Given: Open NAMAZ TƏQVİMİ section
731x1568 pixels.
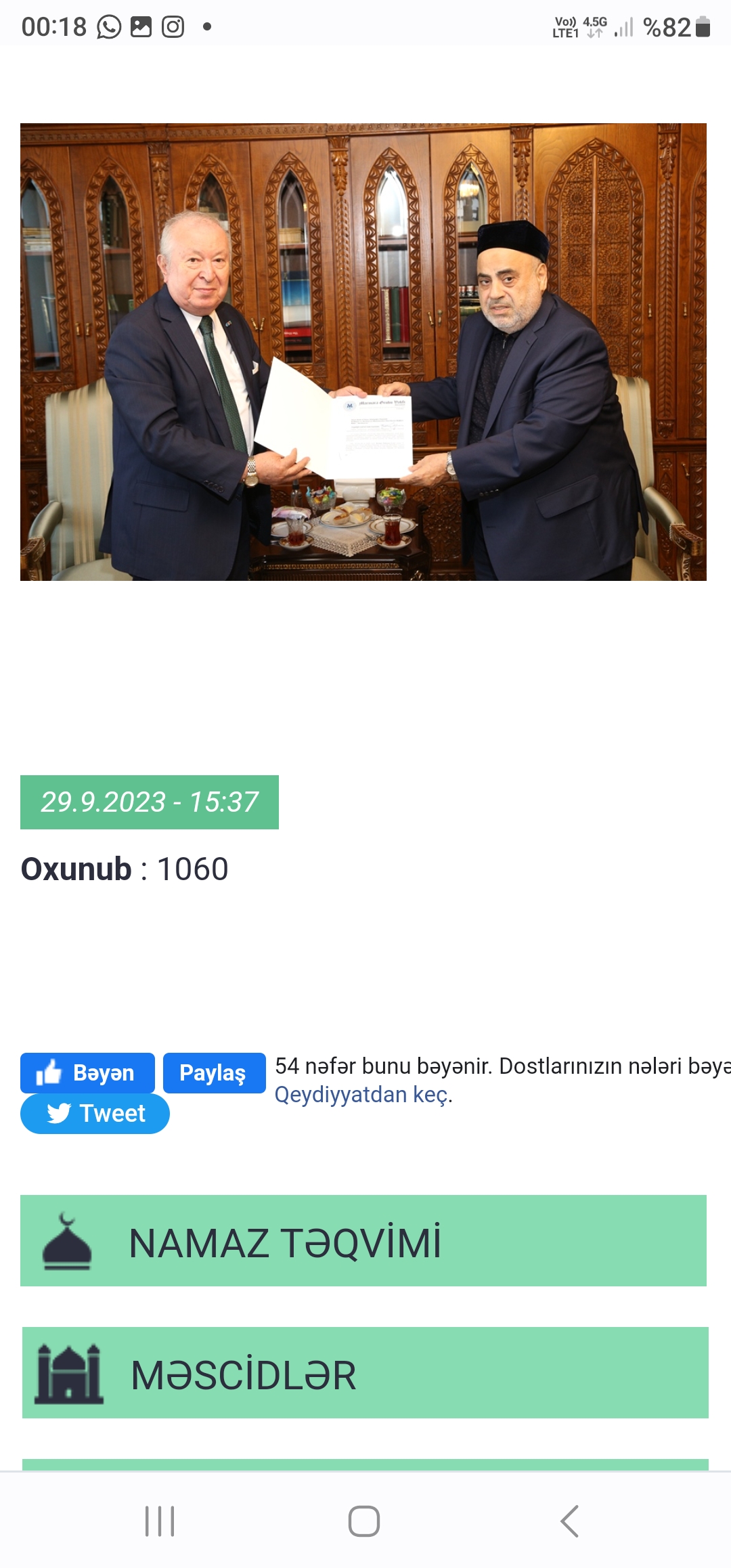Looking at the screenshot, I should 363,1241.
